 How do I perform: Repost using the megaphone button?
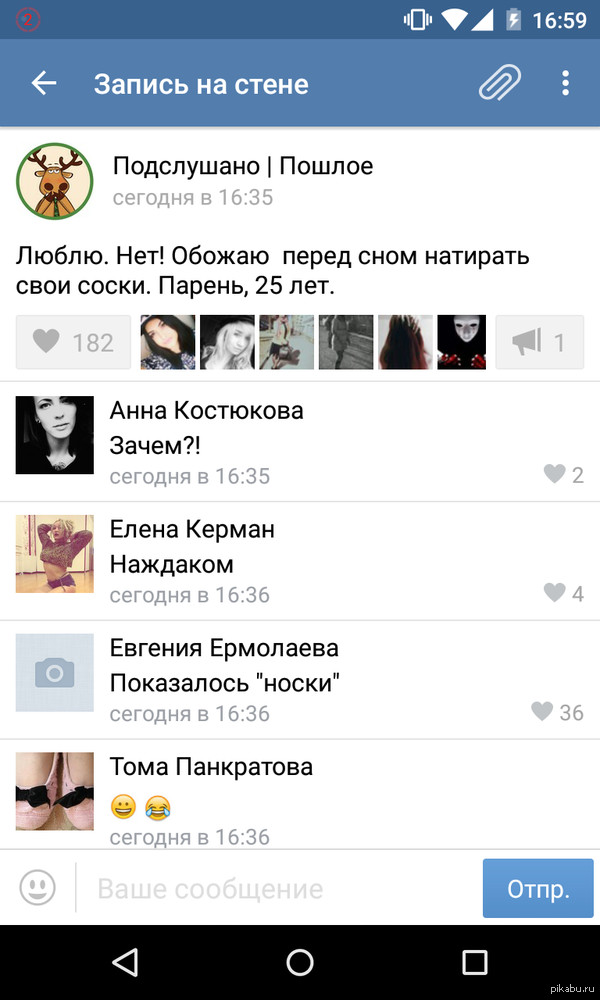click(539, 343)
